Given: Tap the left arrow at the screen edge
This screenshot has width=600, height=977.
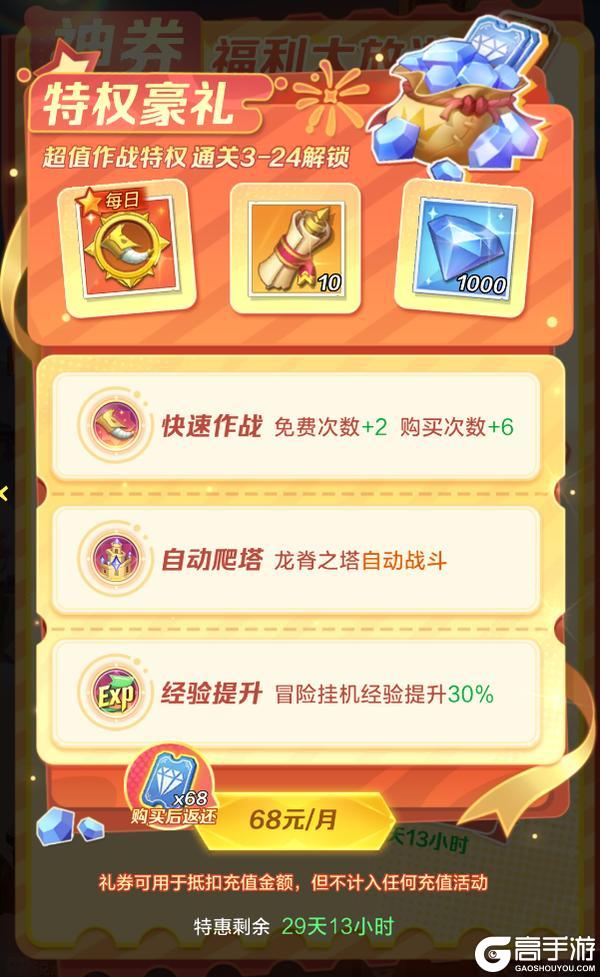Looking at the screenshot, I should click(x=5, y=492).
